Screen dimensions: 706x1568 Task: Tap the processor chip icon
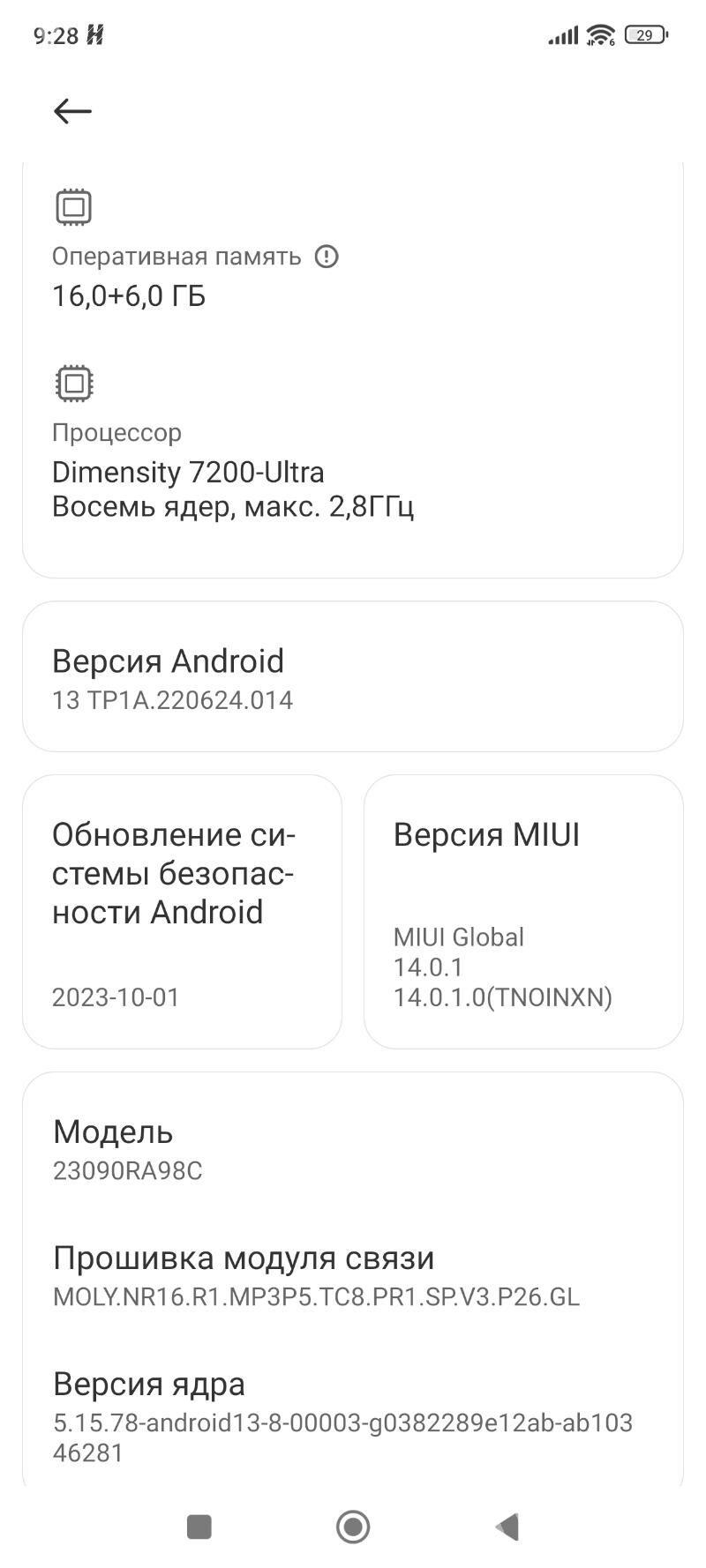(x=72, y=383)
